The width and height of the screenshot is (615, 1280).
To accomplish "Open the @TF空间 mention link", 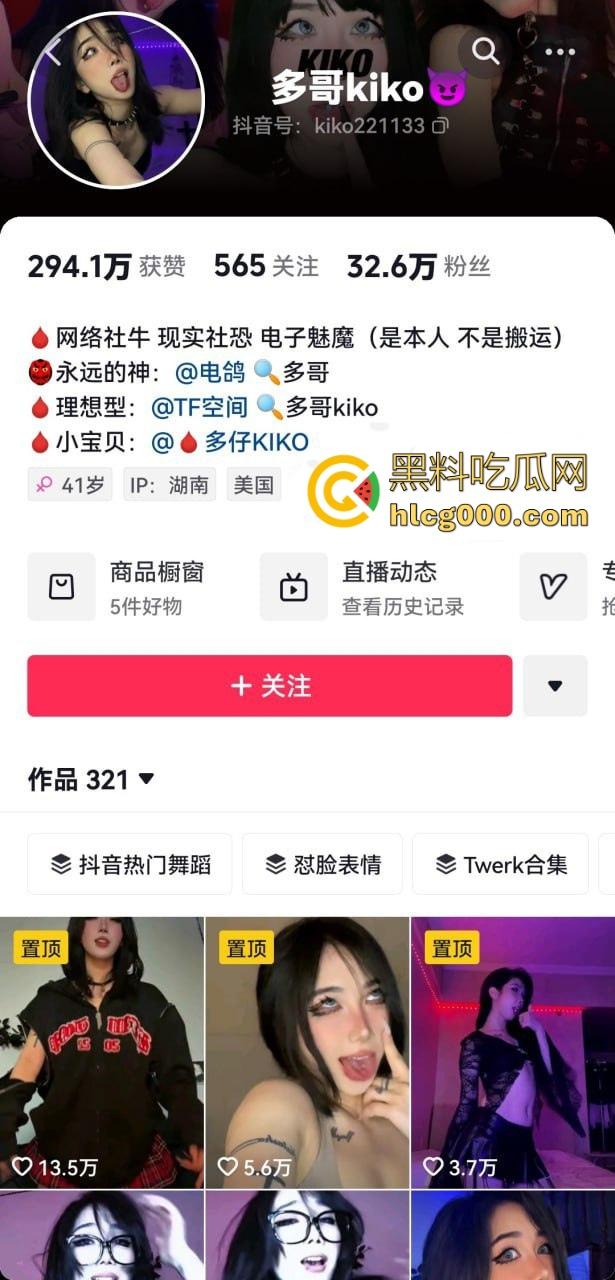I will (x=199, y=407).
